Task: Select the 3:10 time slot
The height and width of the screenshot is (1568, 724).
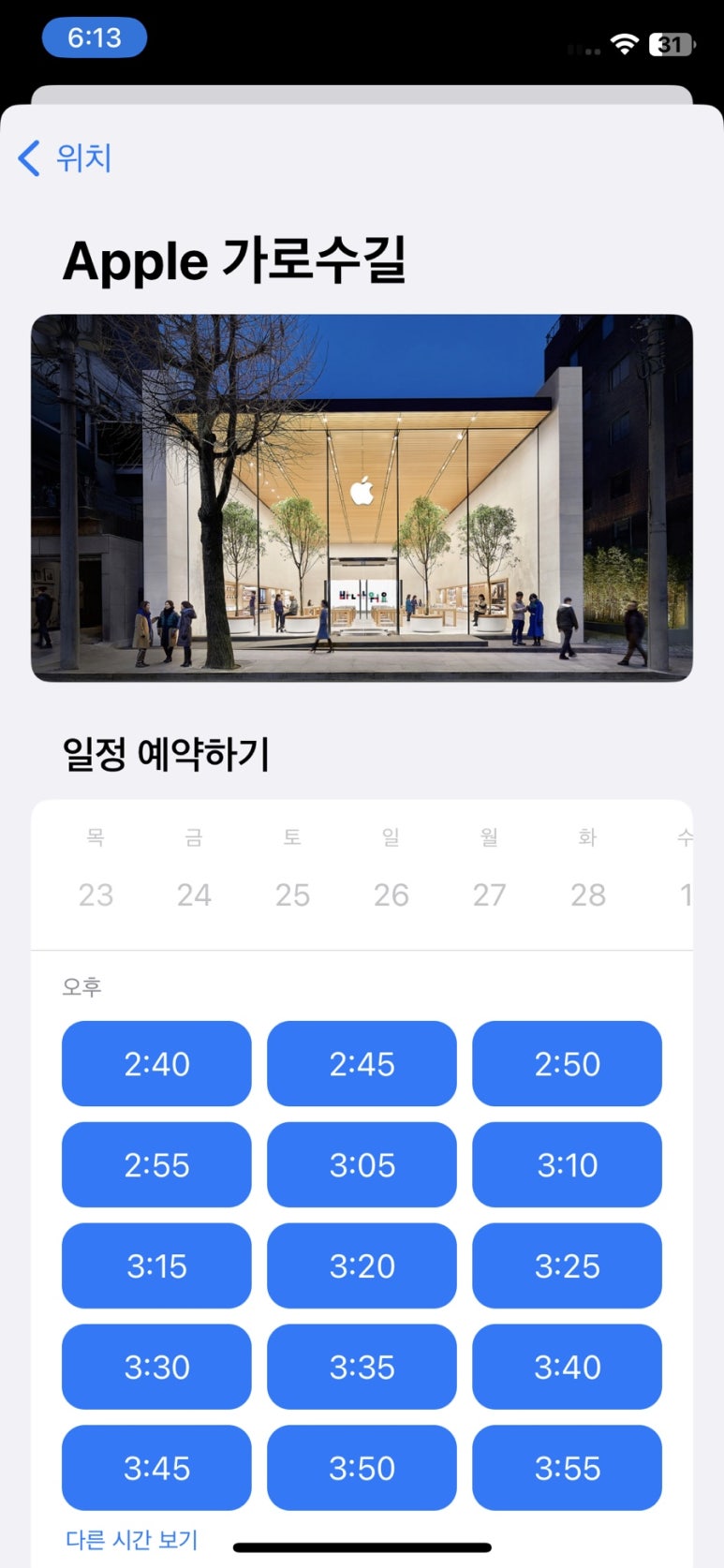Action: tap(567, 1164)
